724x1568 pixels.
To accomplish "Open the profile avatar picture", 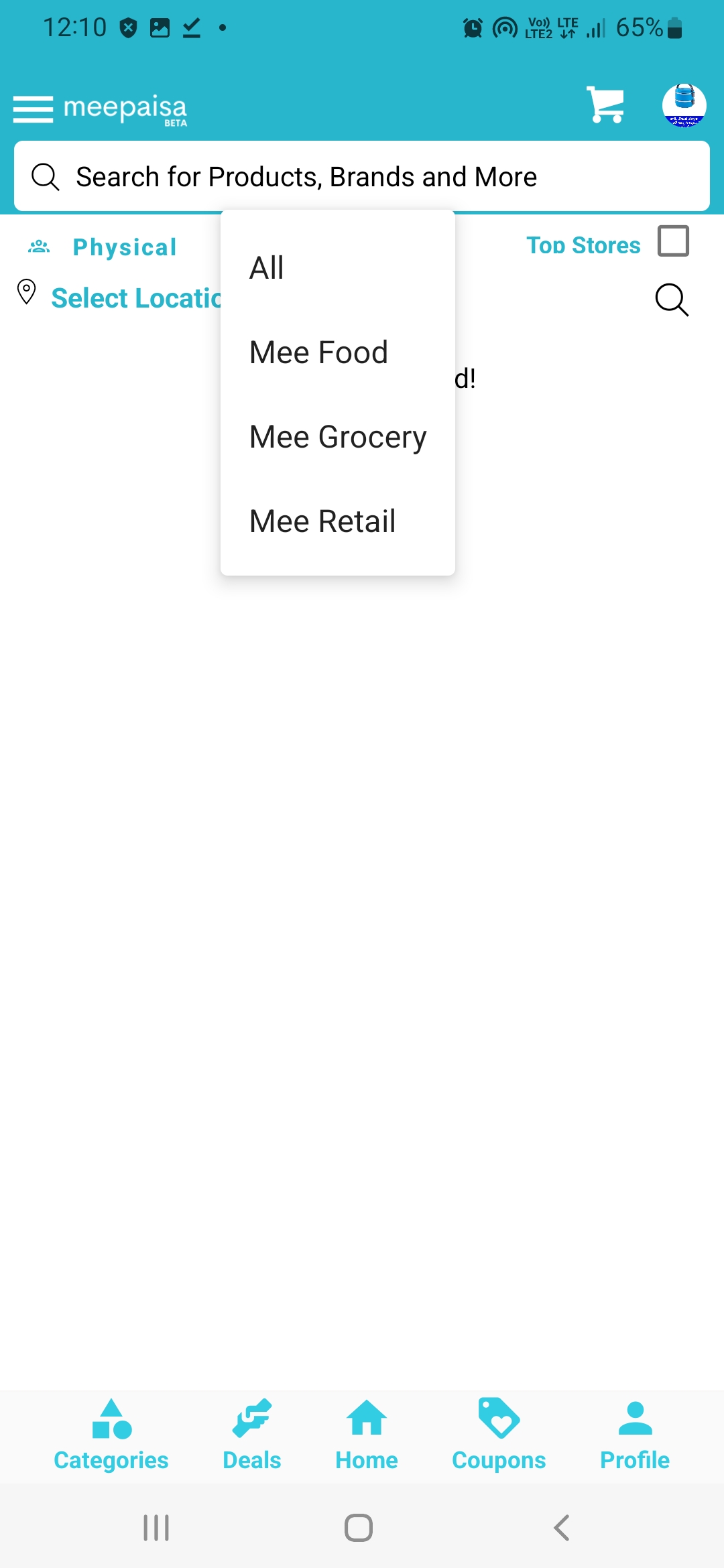I will (684, 105).
